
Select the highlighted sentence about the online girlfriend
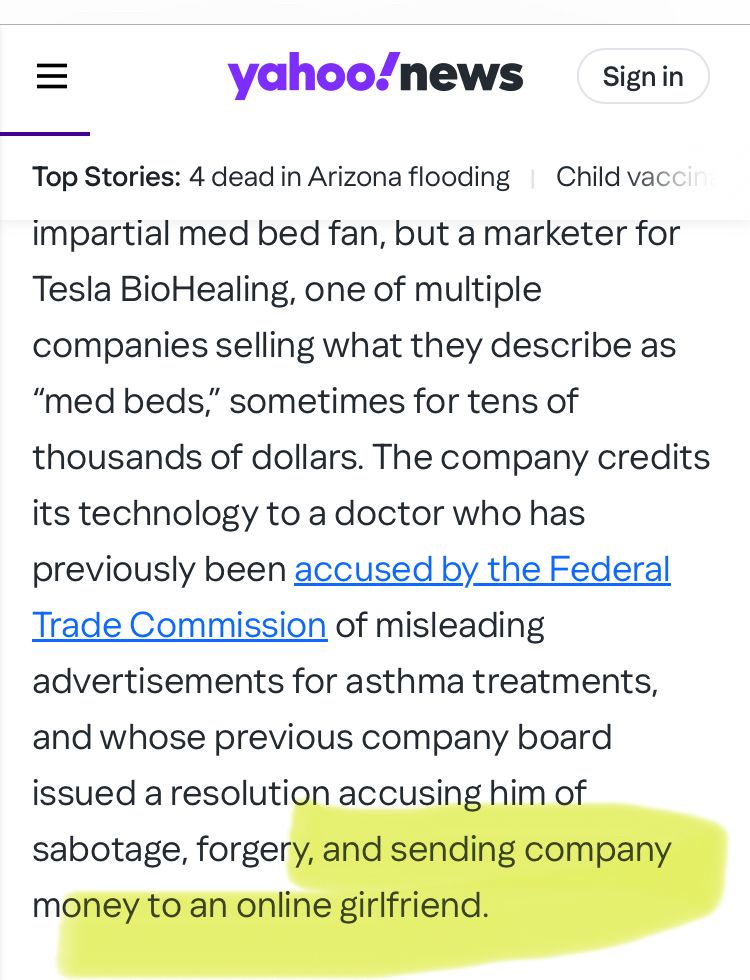(x=400, y=877)
